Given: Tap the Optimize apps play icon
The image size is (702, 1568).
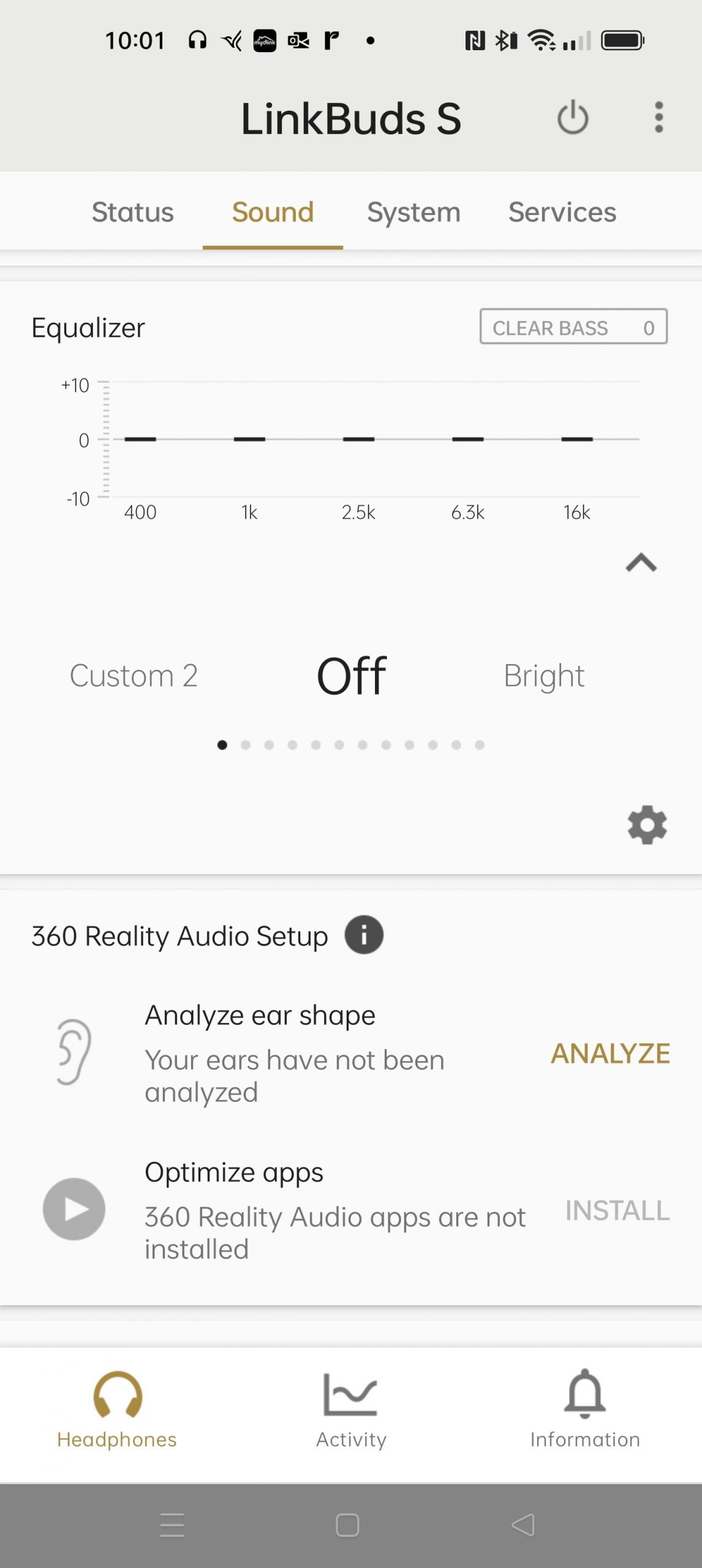Looking at the screenshot, I should click(x=74, y=1210).
